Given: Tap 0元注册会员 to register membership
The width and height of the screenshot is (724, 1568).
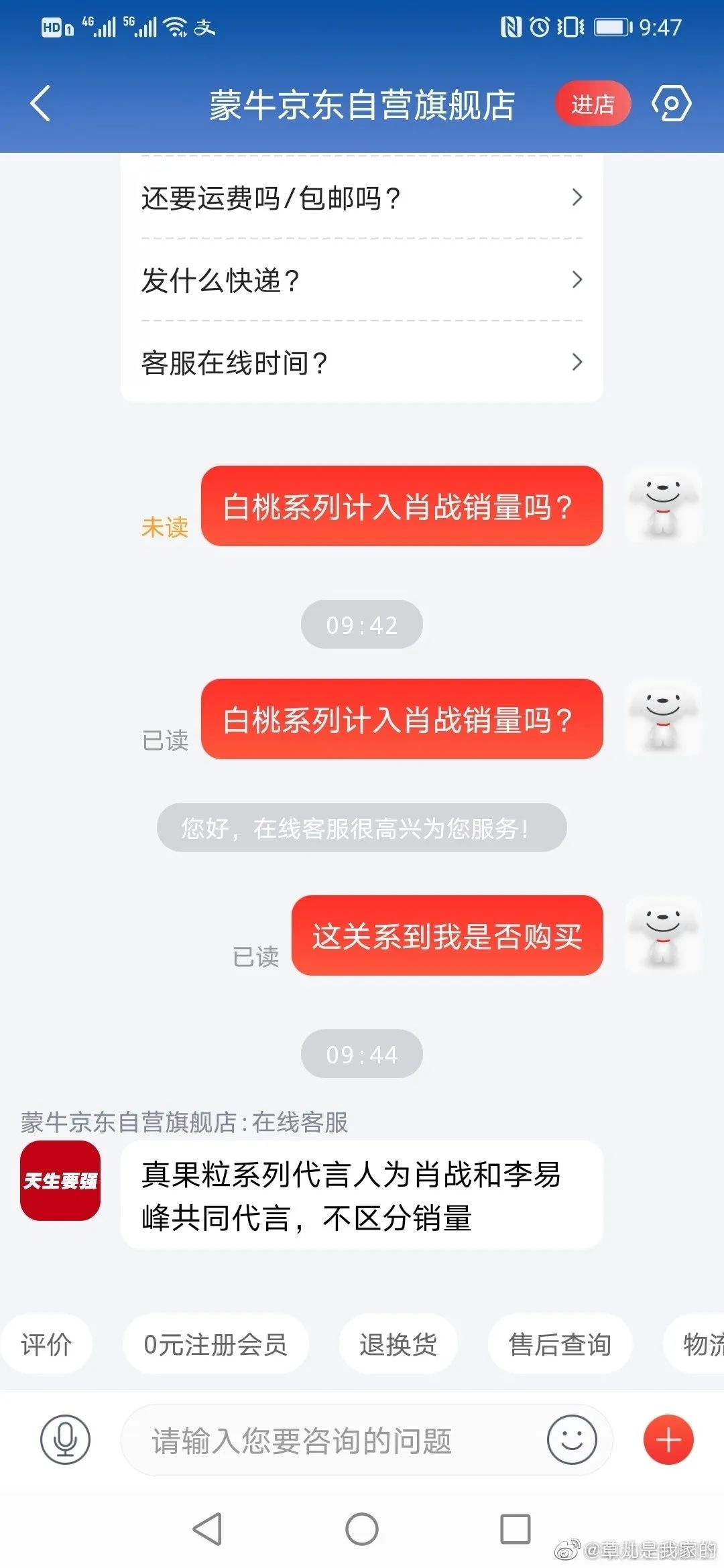Looking at the screenshot, I should (x=216, y=1344).
